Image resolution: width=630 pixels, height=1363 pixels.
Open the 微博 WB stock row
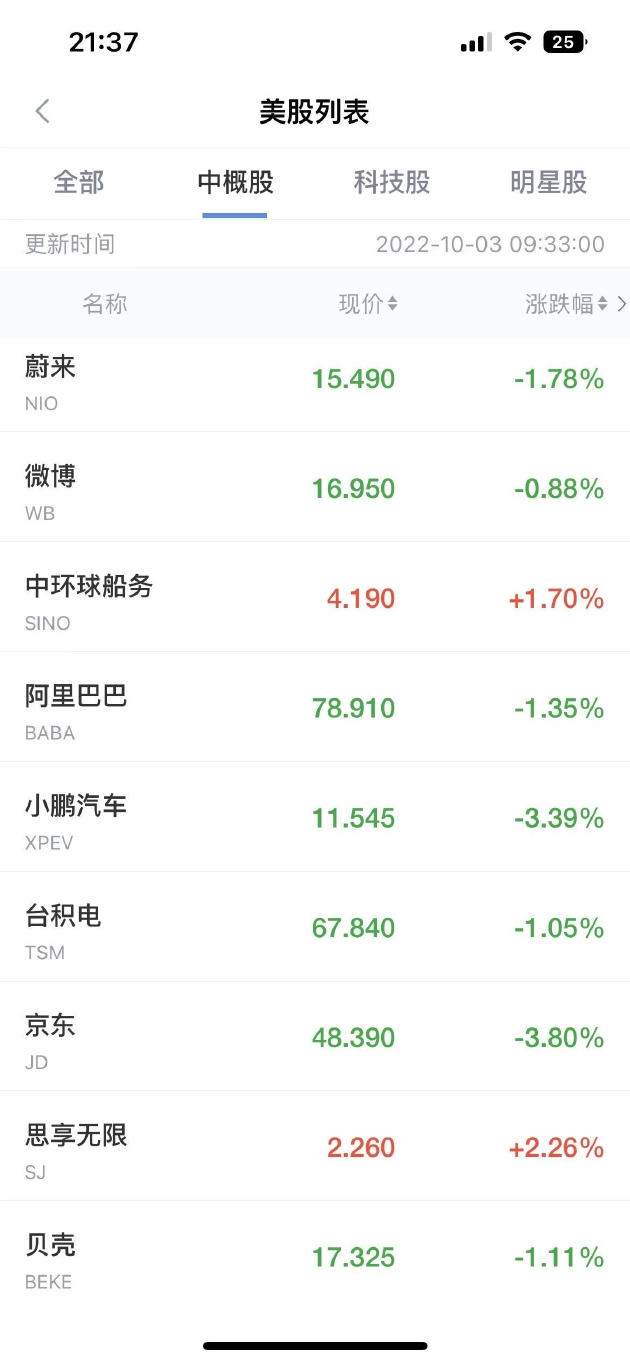click(x=315, y=487)
